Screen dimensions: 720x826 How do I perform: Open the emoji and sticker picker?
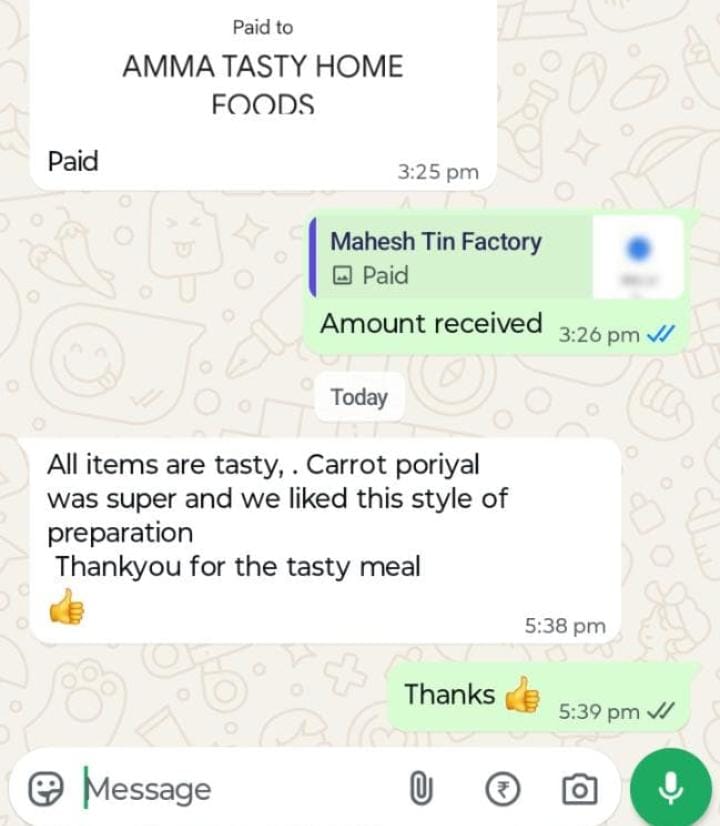45,789
